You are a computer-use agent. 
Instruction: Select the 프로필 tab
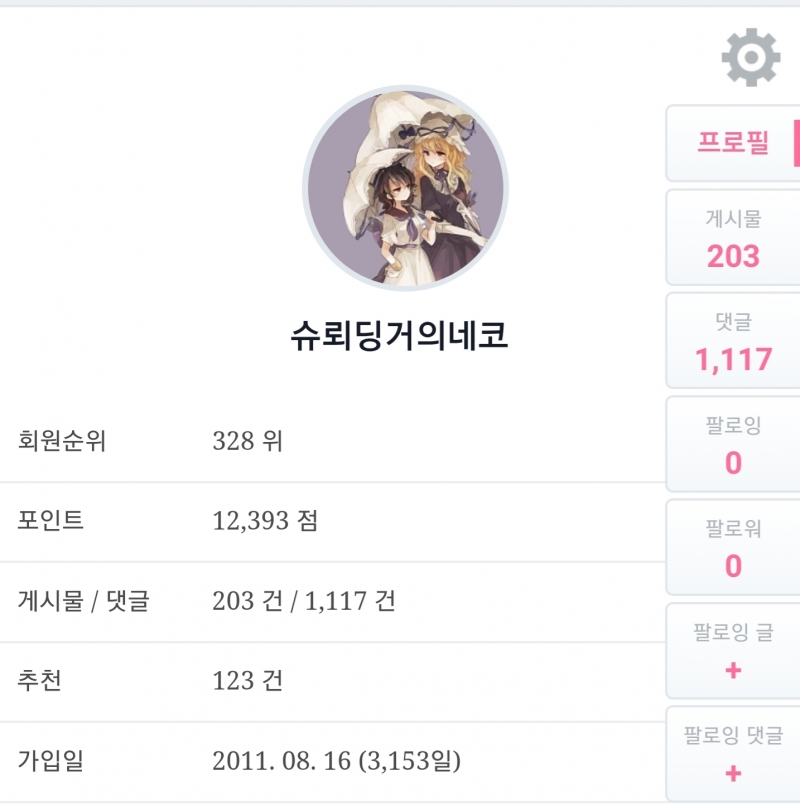coord(733,142)
